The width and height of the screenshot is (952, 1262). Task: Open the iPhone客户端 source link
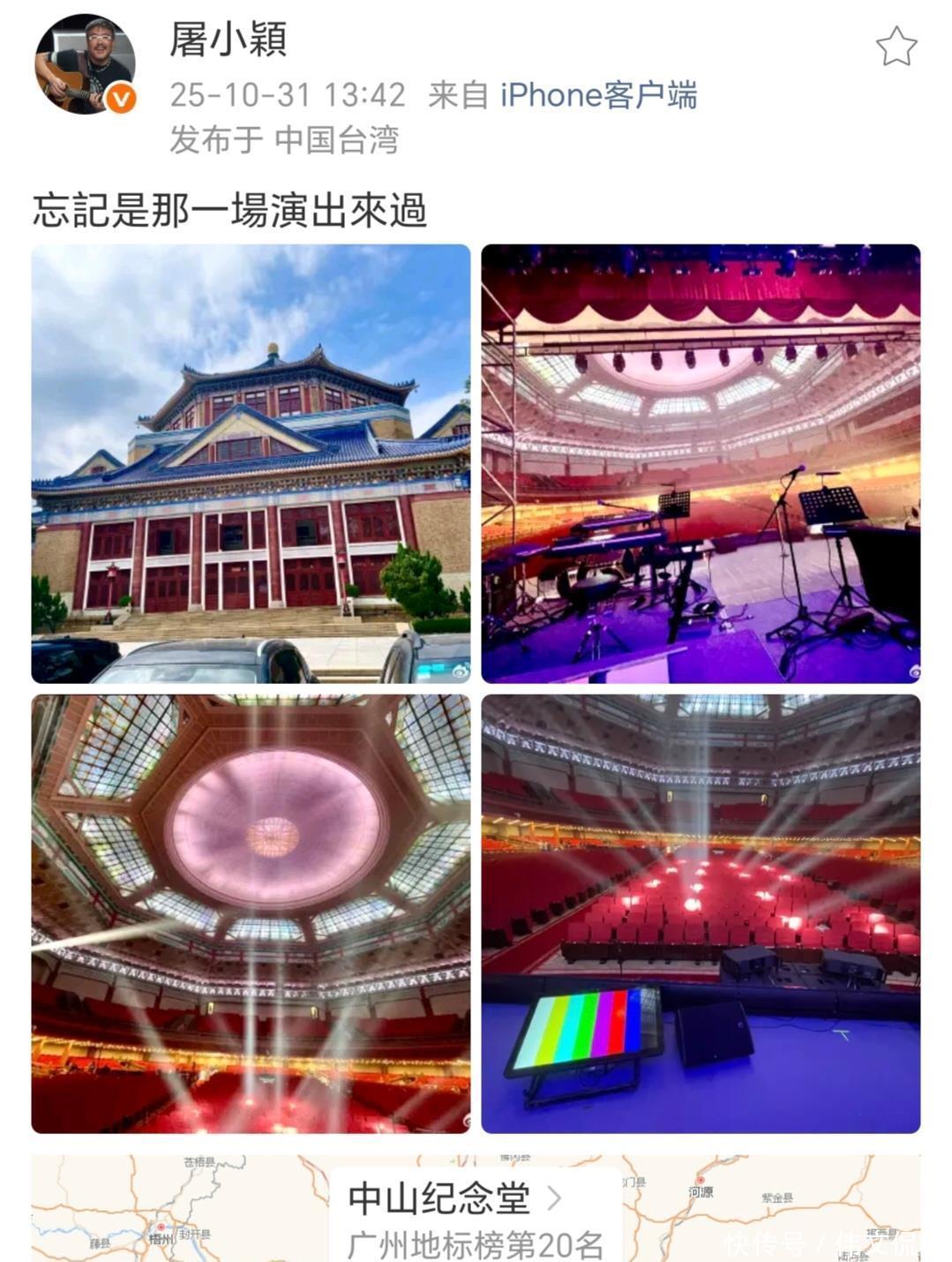tap(598, 95)
